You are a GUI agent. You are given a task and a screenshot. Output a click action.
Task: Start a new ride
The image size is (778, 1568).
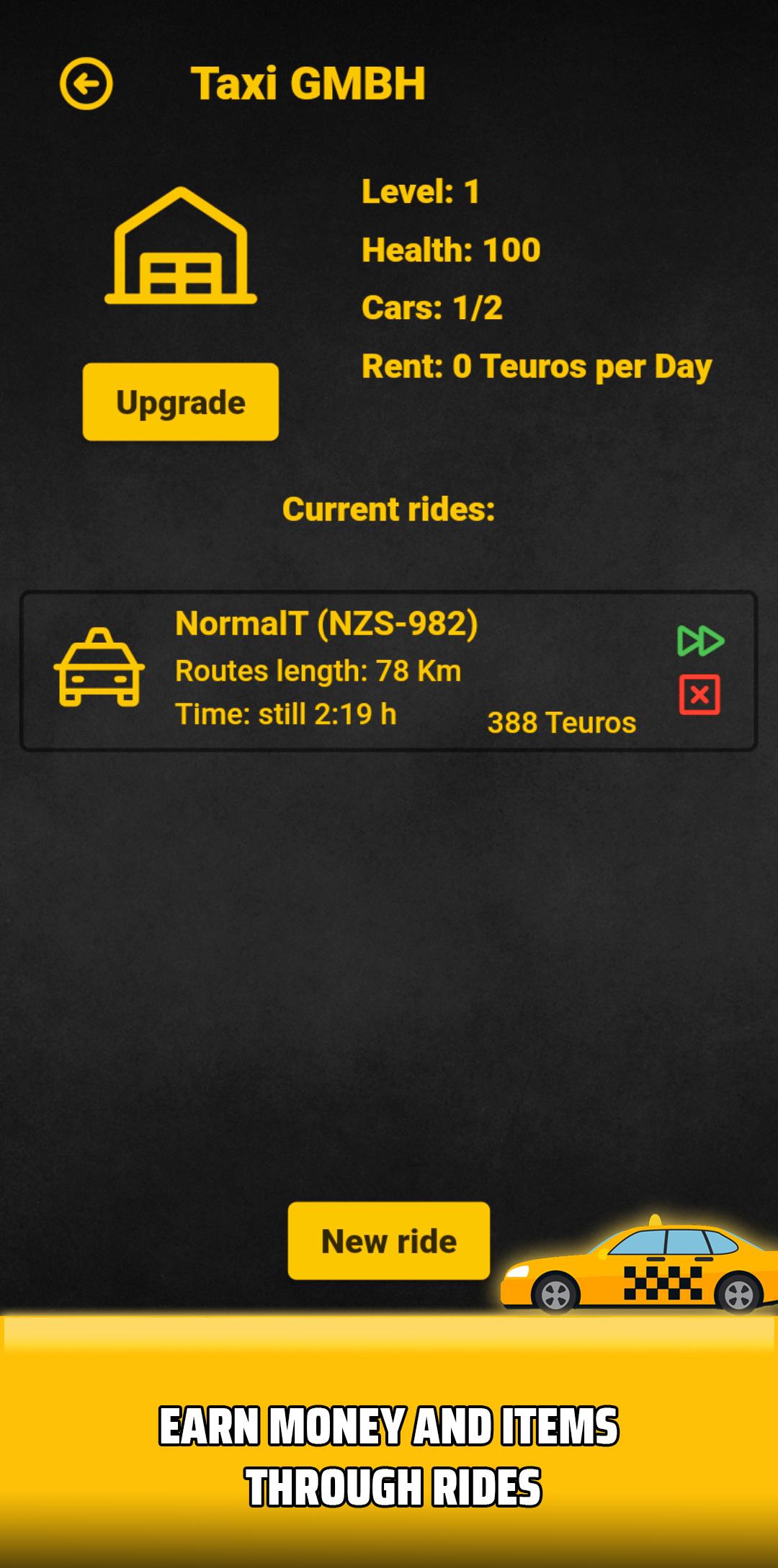(389, 1240)
